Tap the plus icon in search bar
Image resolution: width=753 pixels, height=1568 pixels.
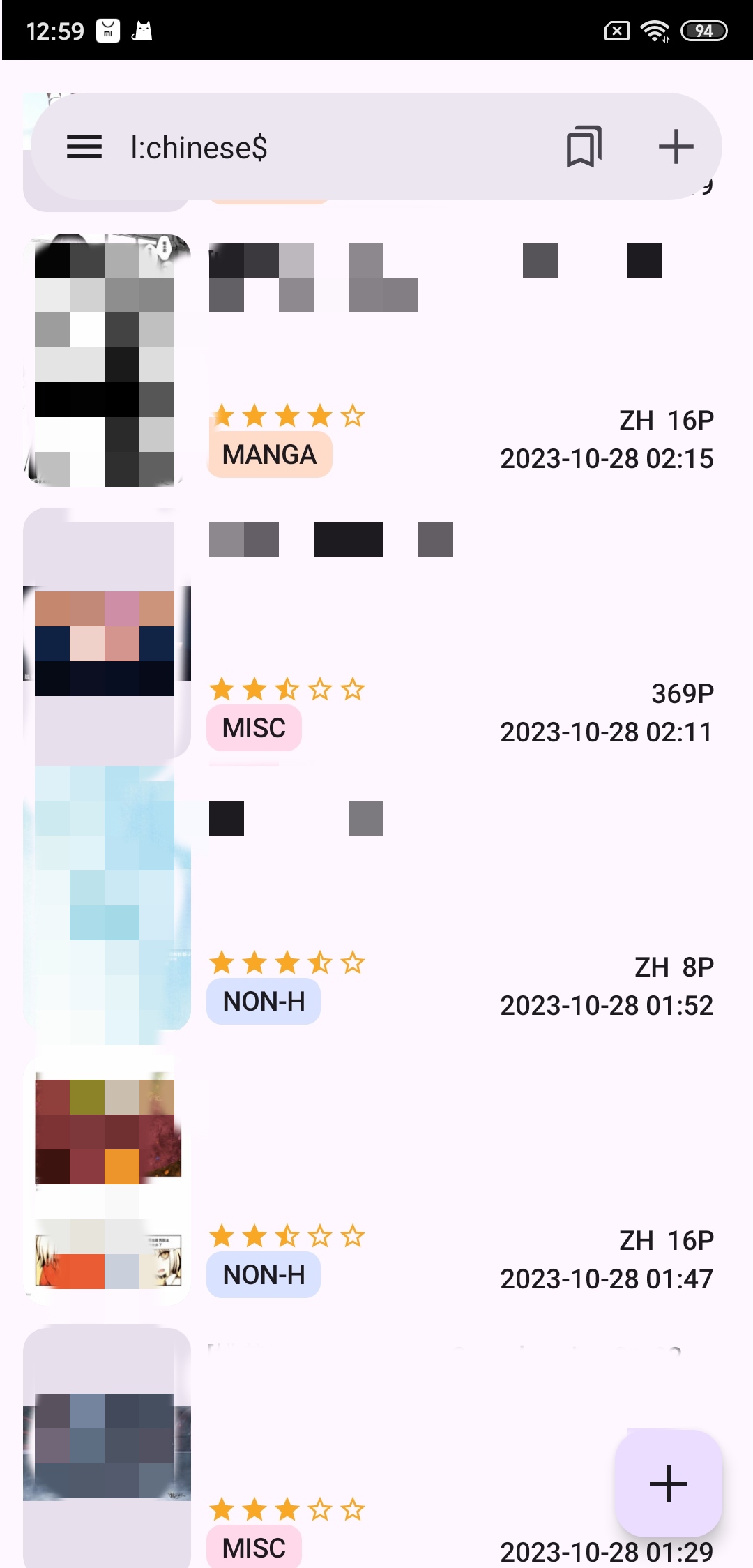tap(676, 147)
